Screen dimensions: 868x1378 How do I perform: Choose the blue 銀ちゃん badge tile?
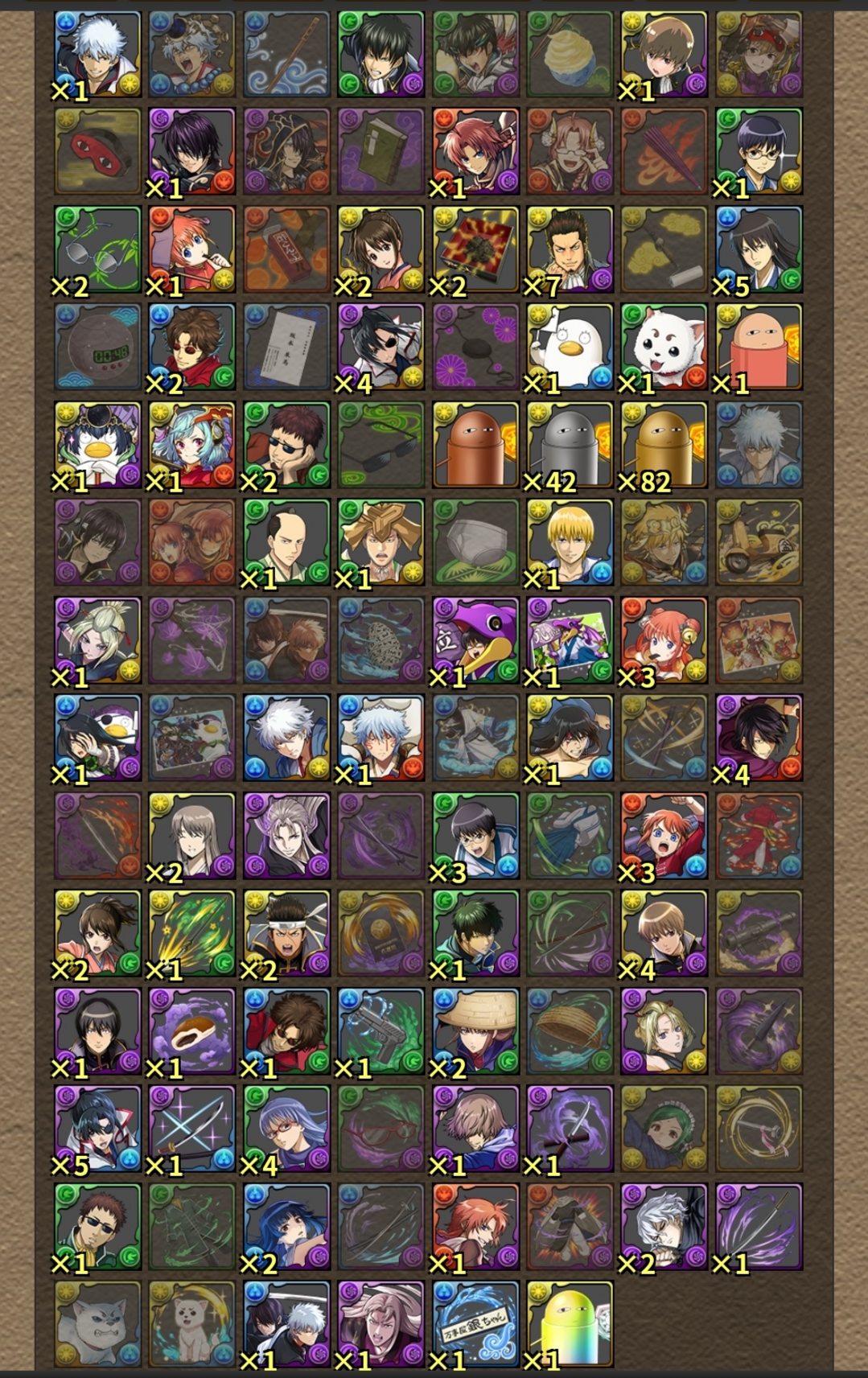(x=475, y=1324)
